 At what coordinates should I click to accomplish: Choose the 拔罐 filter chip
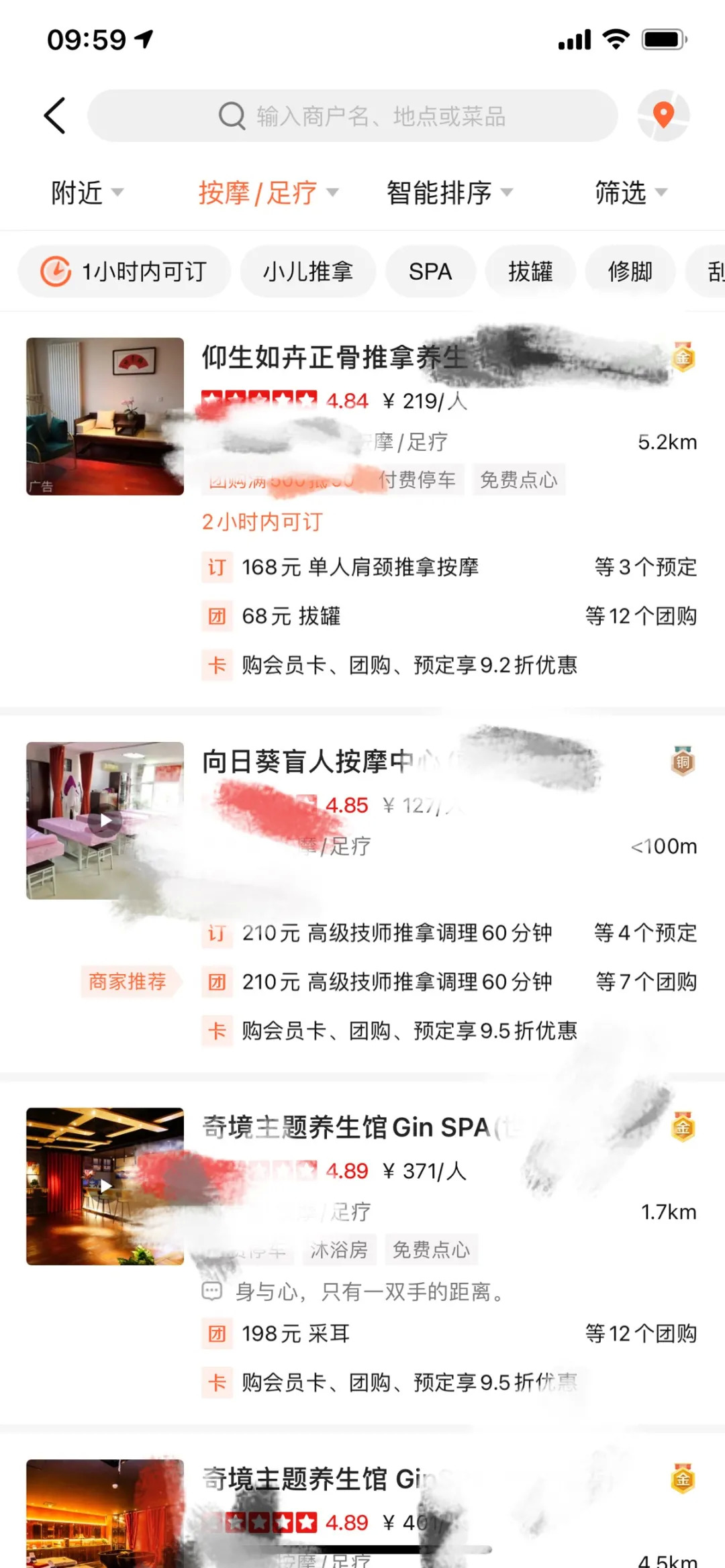pos(530,272)
